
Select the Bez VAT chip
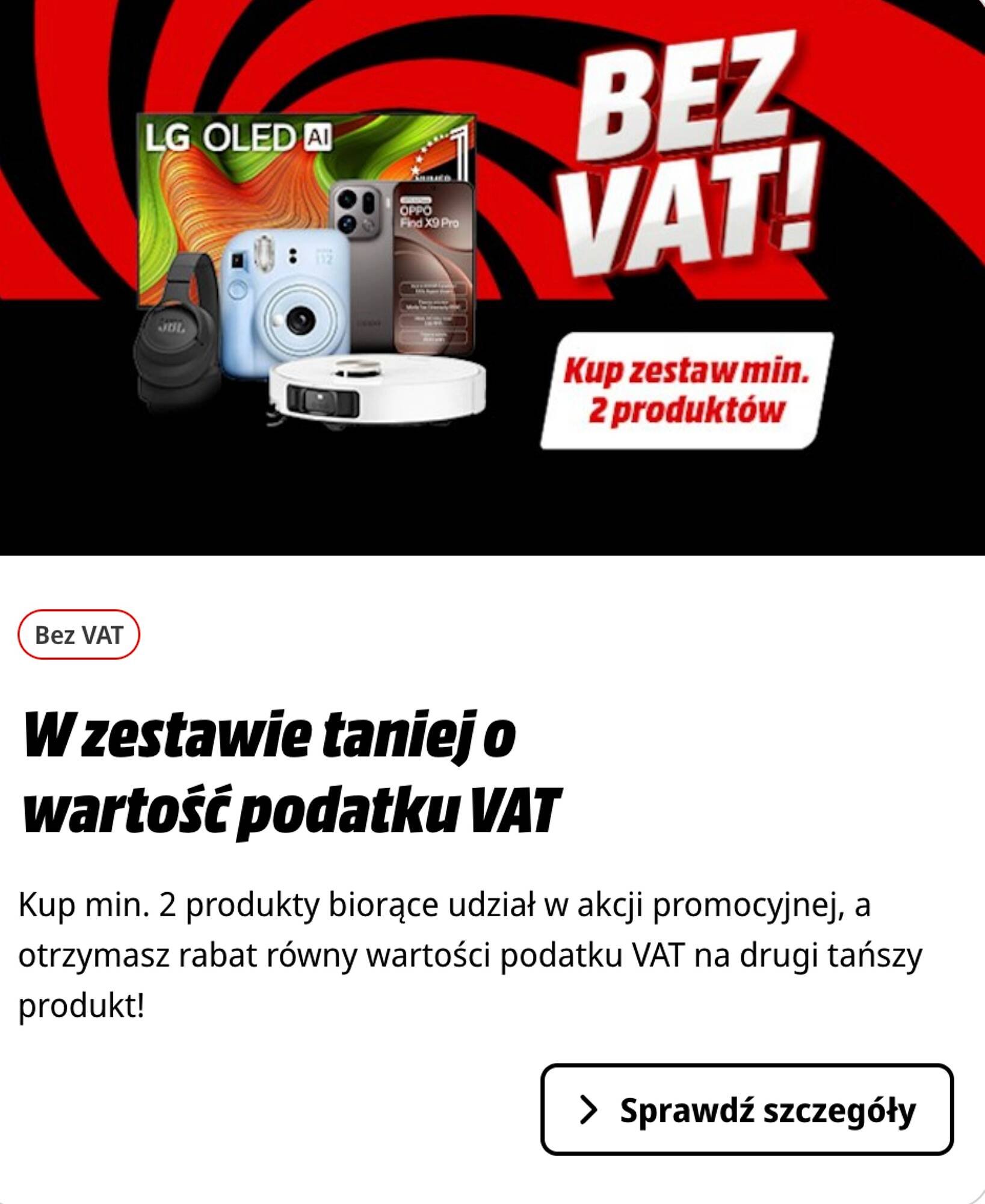coord(79,635)
